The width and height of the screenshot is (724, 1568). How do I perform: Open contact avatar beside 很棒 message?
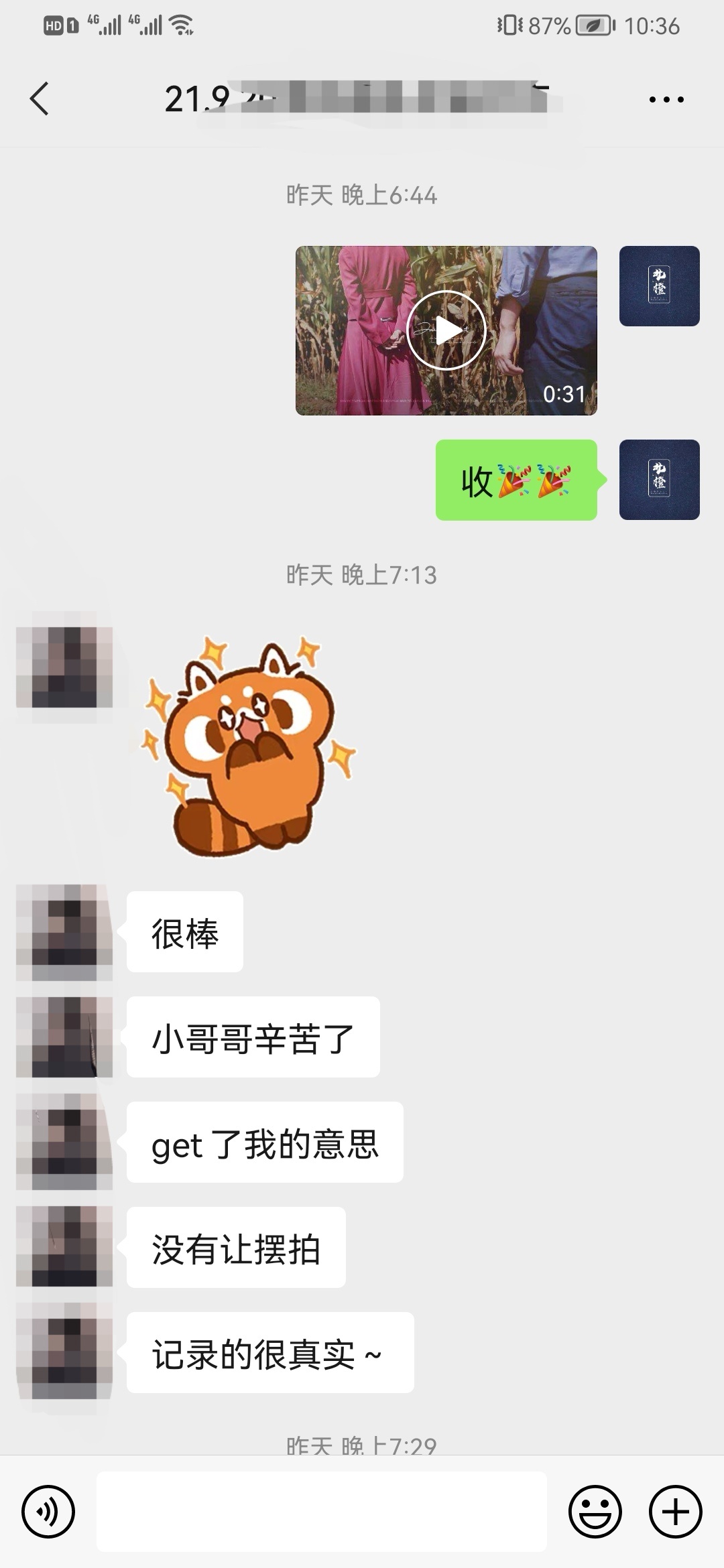point(64,932)
